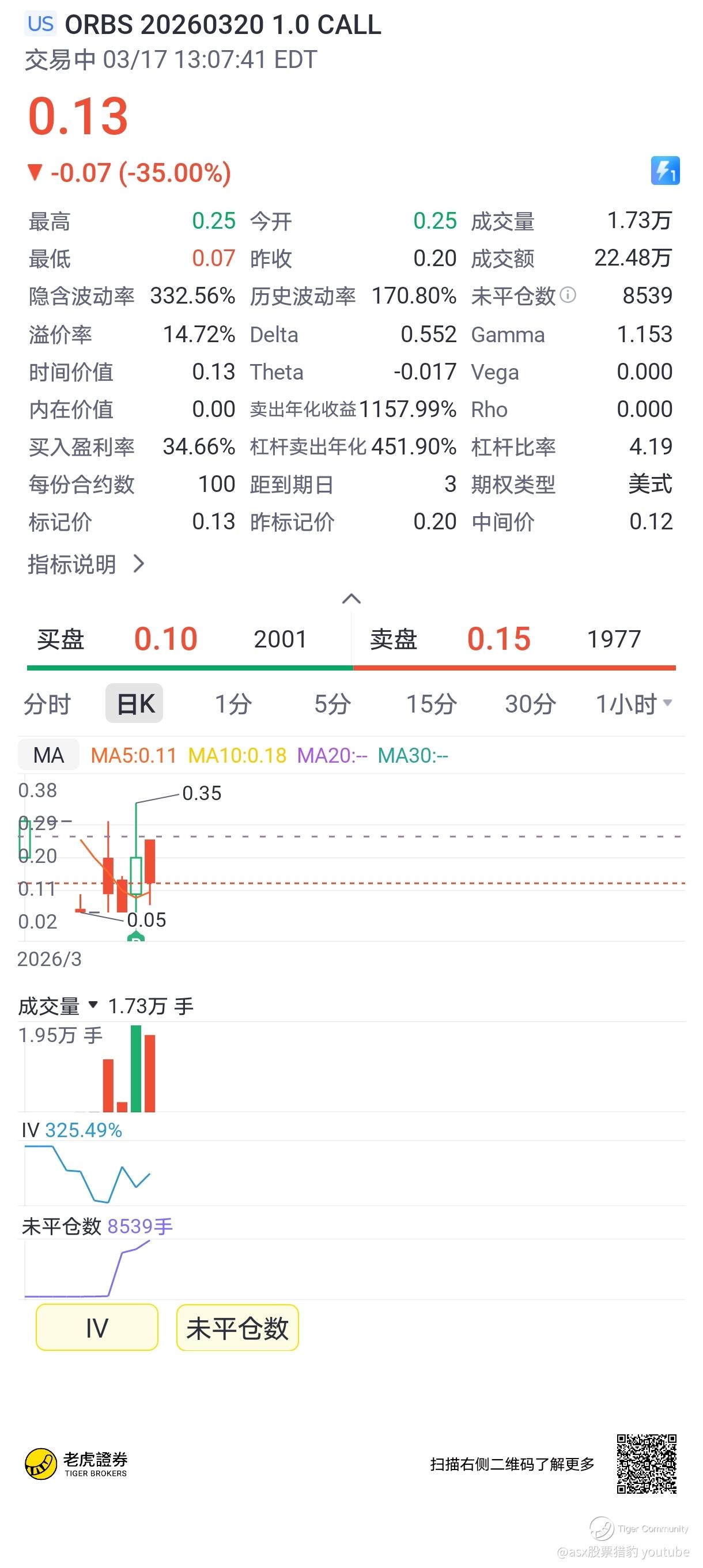Switch to the 分时 chart tab
The width and height of the screenshot is (703, 1568).
[x=47, y=704]
